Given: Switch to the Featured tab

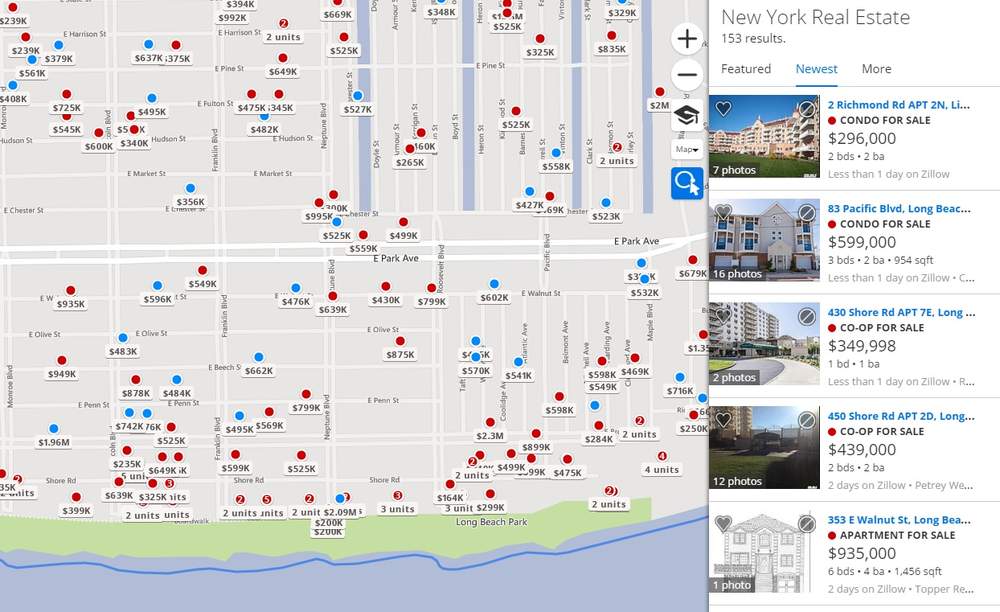Looking at the screenshot, I should point(746,69).
